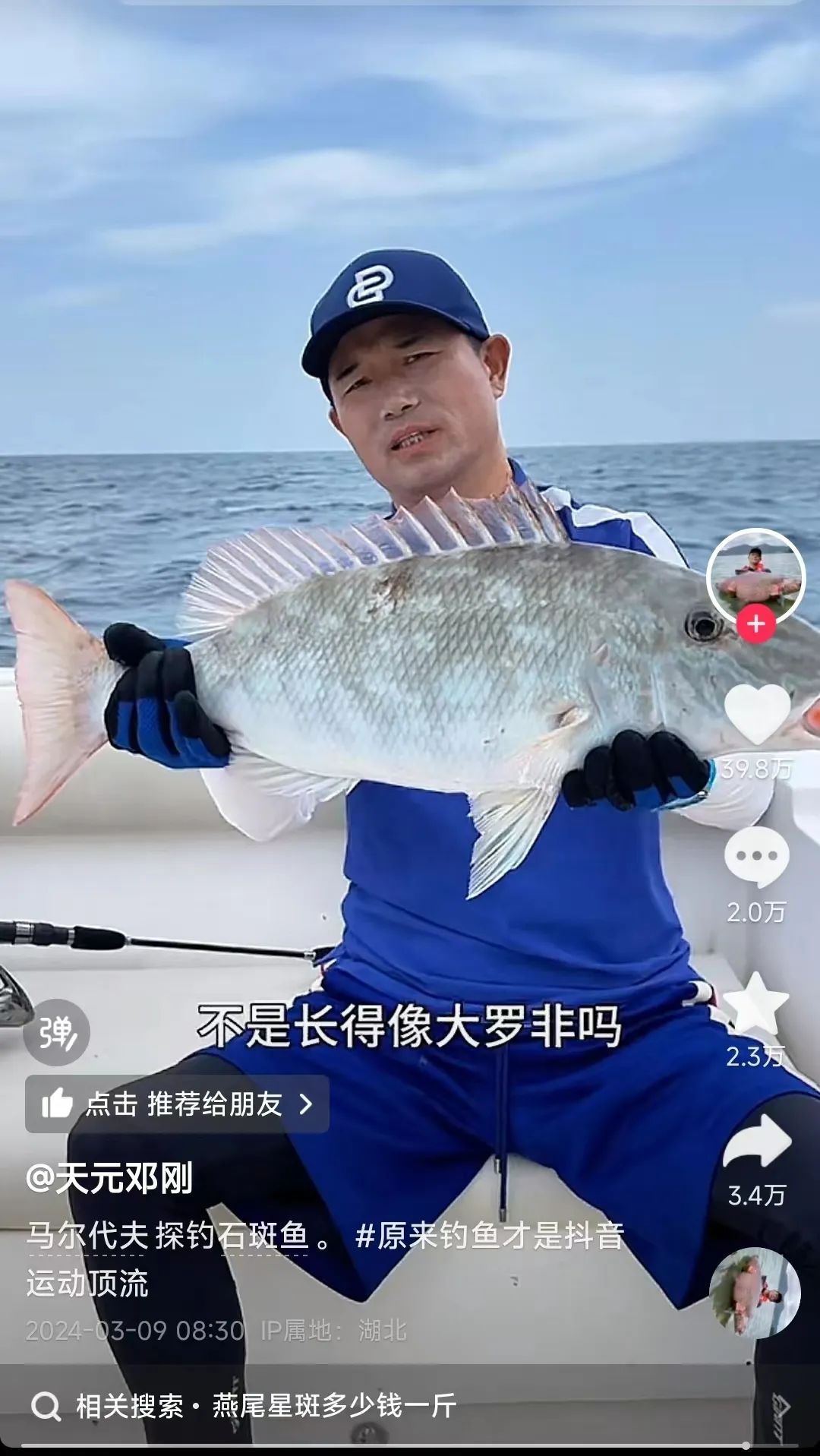This screenshot has width=820, height=1456.
Task: Open the spinning music disc
Action: [x=754, y=1293]
